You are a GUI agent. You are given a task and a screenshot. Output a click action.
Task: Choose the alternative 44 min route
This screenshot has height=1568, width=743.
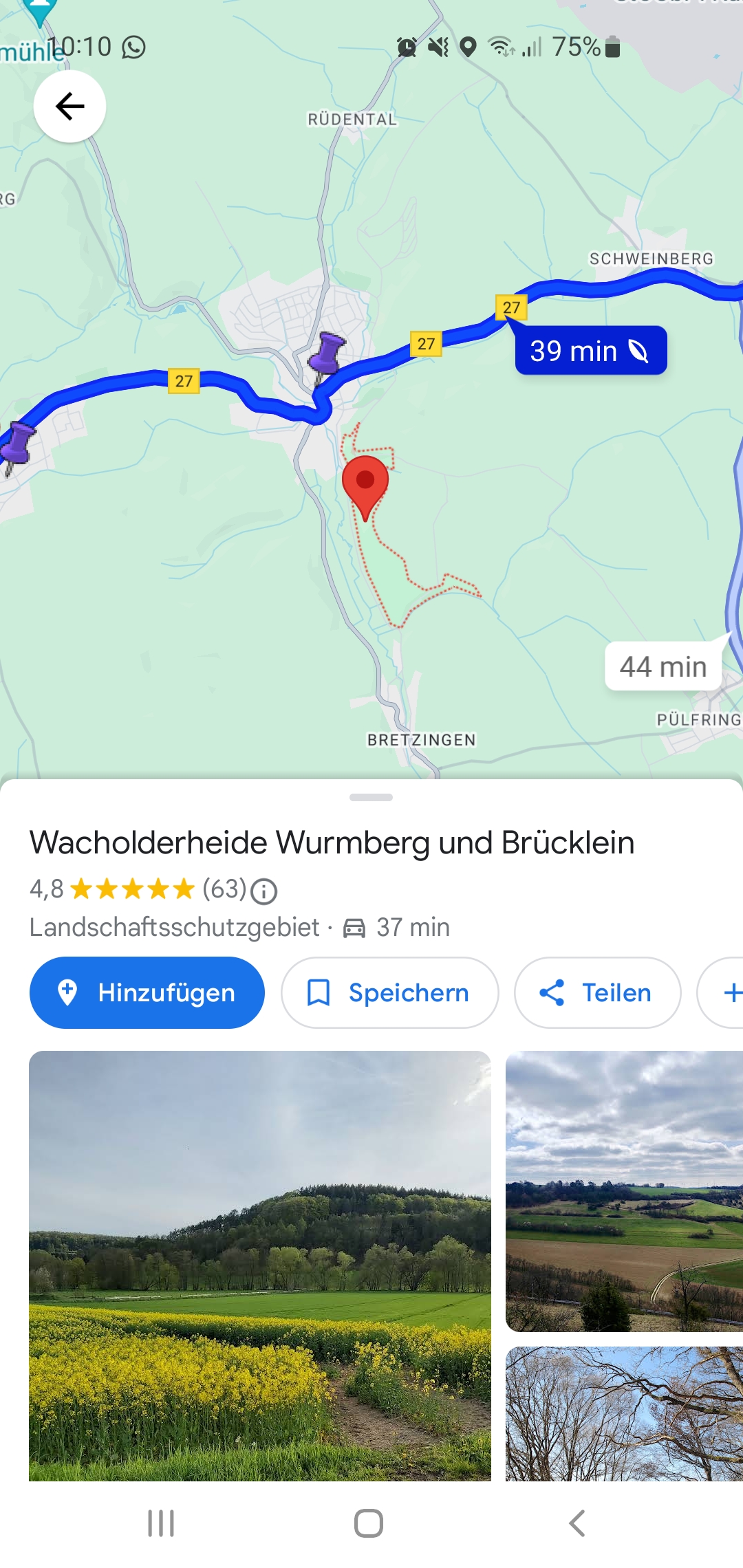tap(663, 666)
